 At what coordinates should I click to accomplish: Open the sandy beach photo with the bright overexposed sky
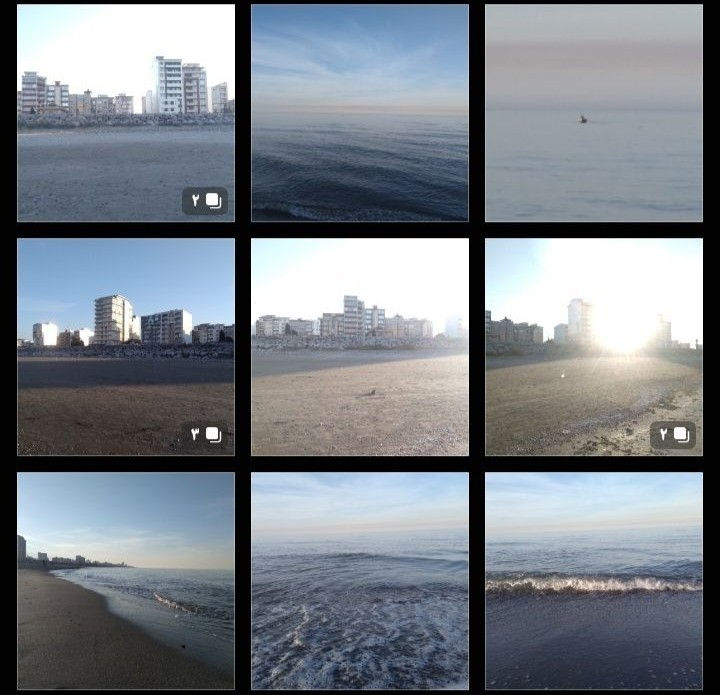pyautogui.click(x=359, y=346)
